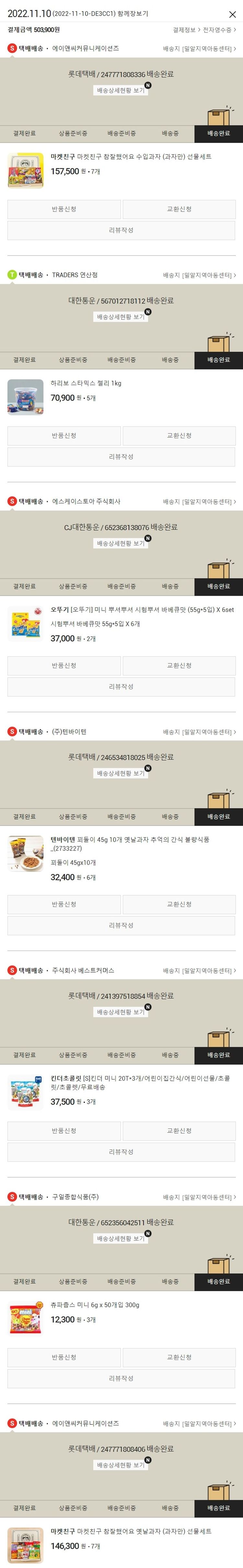The image size is (243, 1568).
Task: Request exchange for 오뚜기 뿌셔뿌셔 바베큐맛
Action: pos(179,666)
